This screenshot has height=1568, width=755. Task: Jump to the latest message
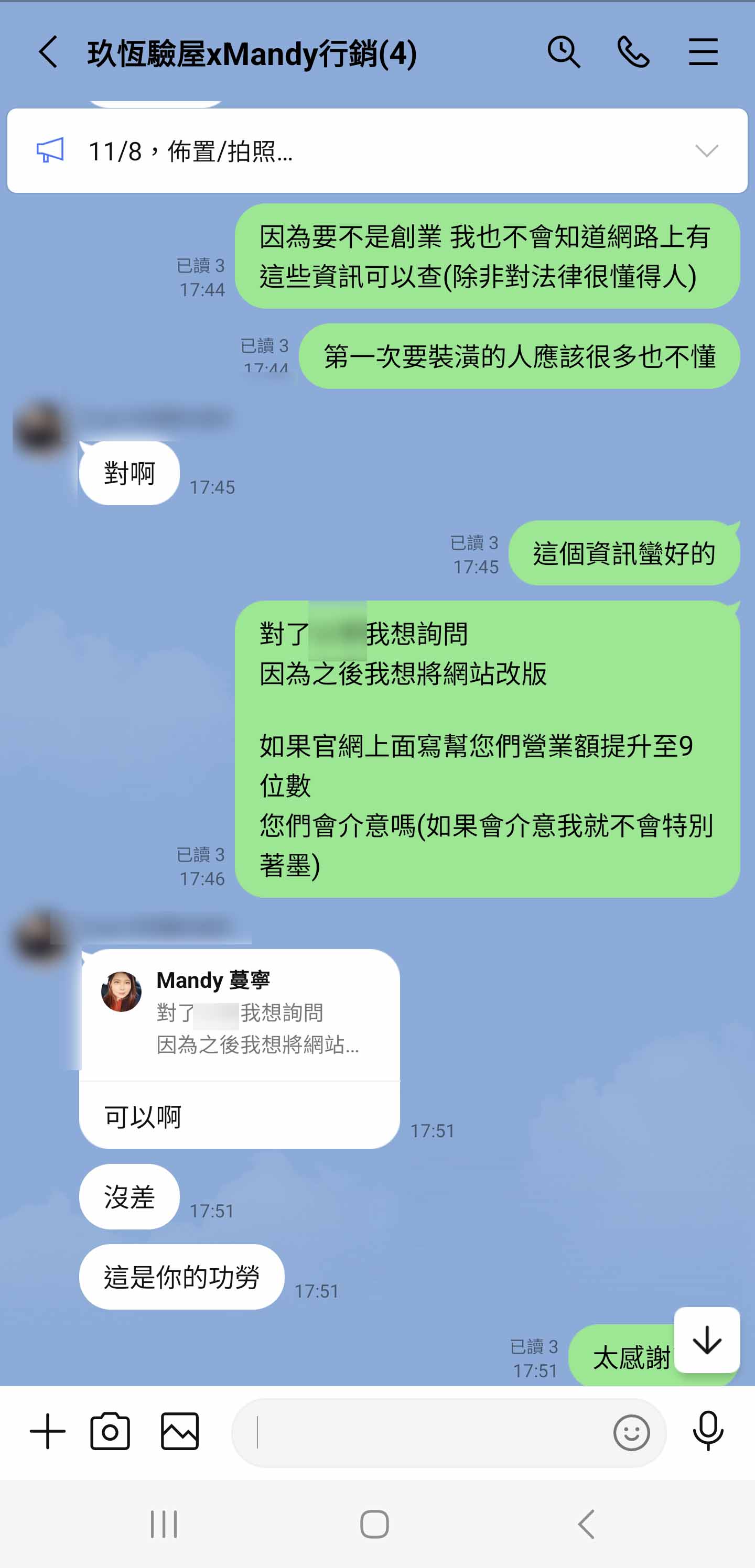coord(707,1340)
